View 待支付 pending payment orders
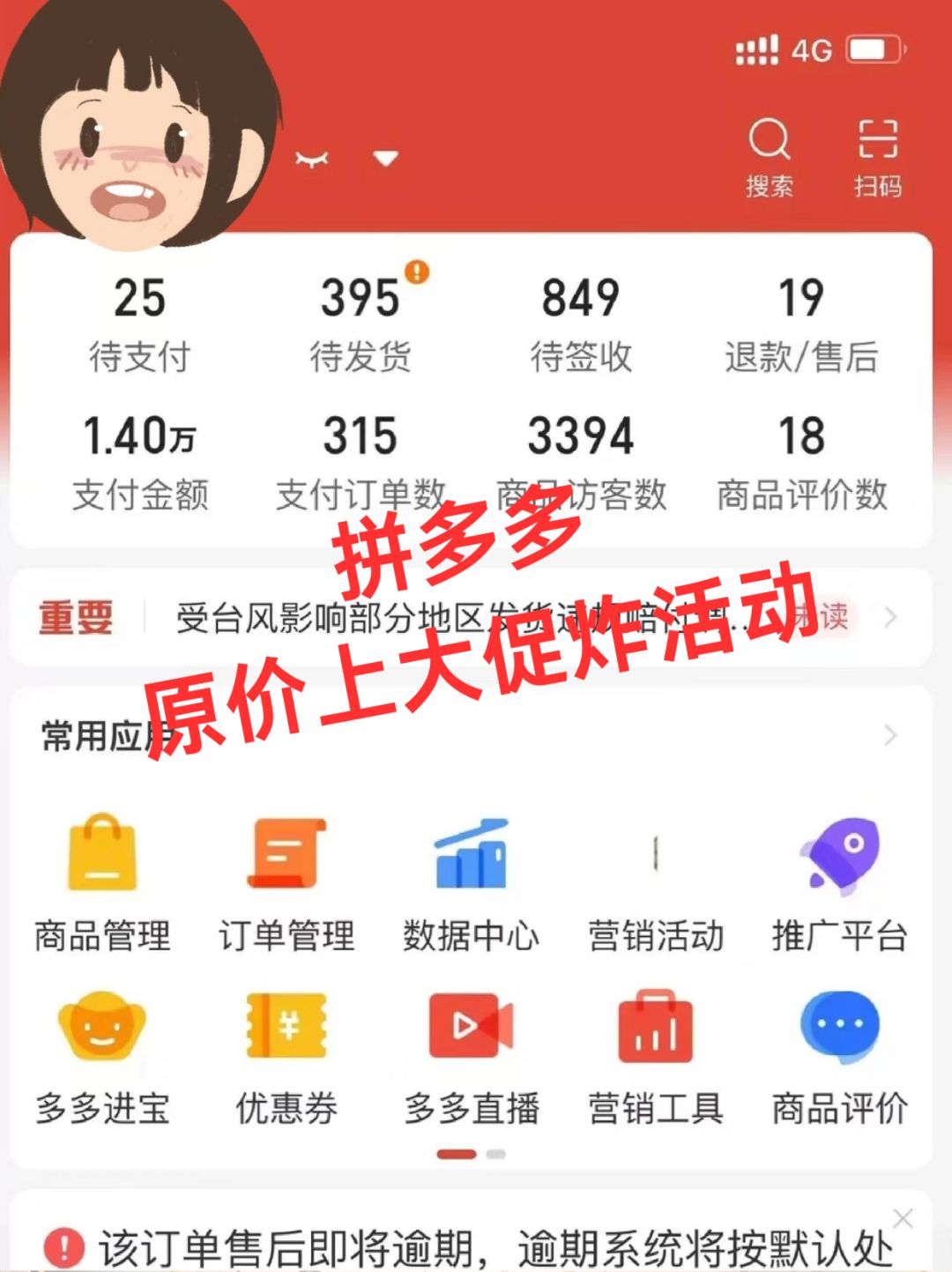The image size is (952, 1272). click(139, 323)
